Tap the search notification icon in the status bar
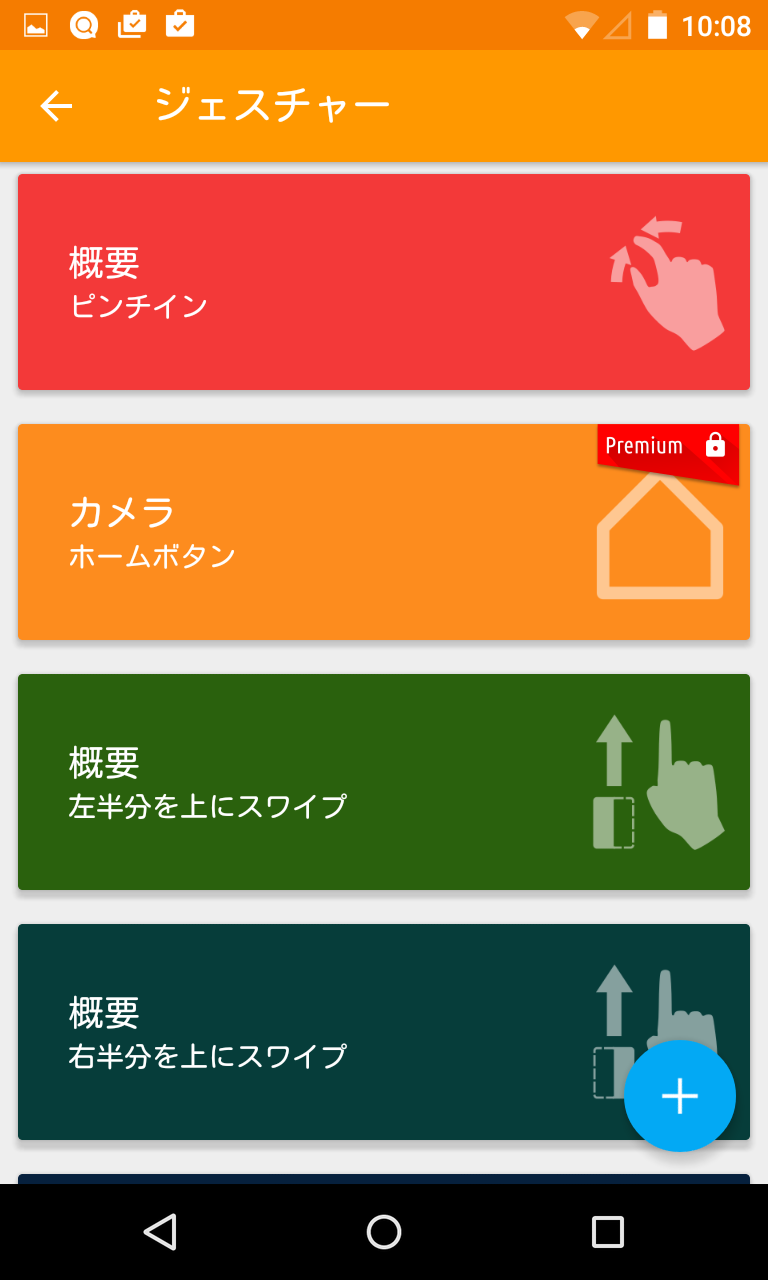This screenshot has width=768, height=1280. 84,24
